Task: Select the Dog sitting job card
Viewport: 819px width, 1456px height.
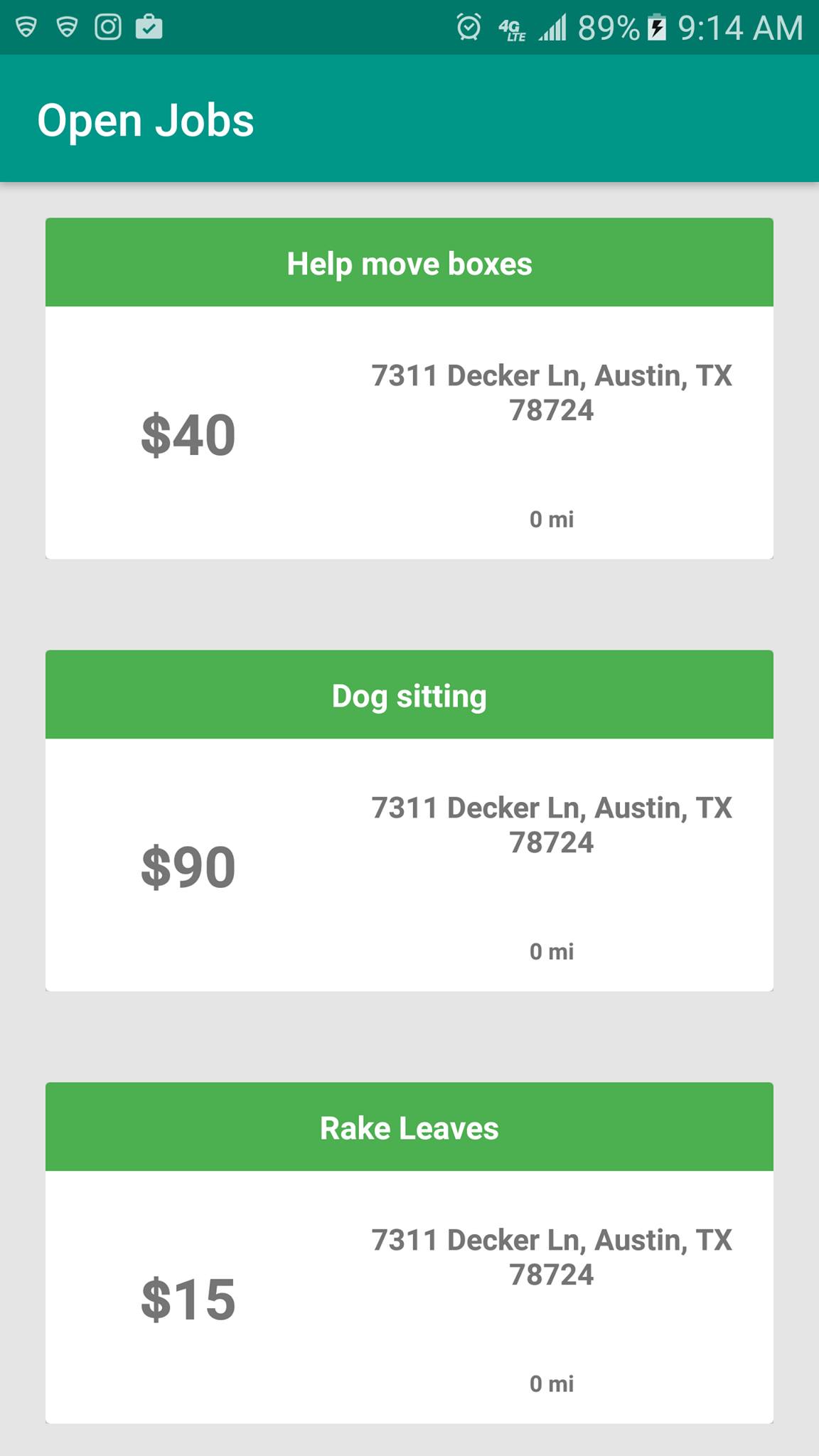Action: [x=409, y=820]
